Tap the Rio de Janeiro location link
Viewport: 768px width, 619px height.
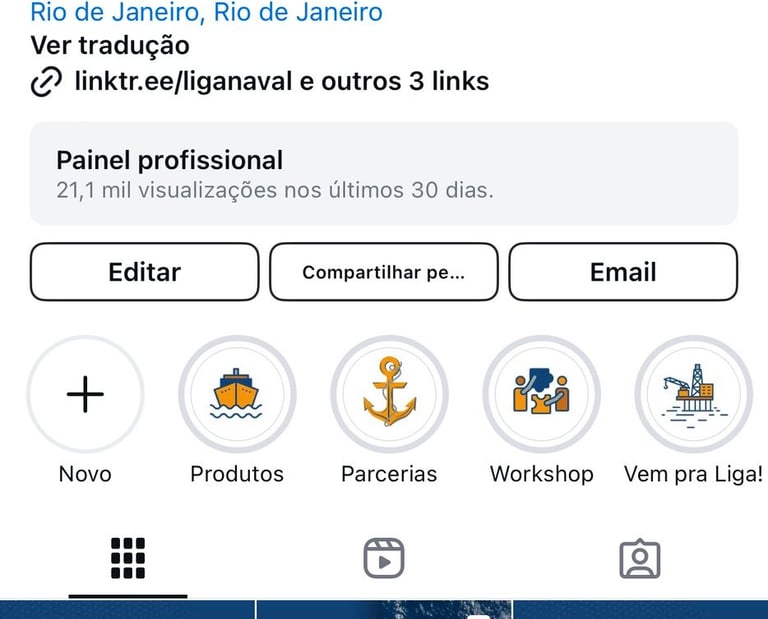[206, 13]
